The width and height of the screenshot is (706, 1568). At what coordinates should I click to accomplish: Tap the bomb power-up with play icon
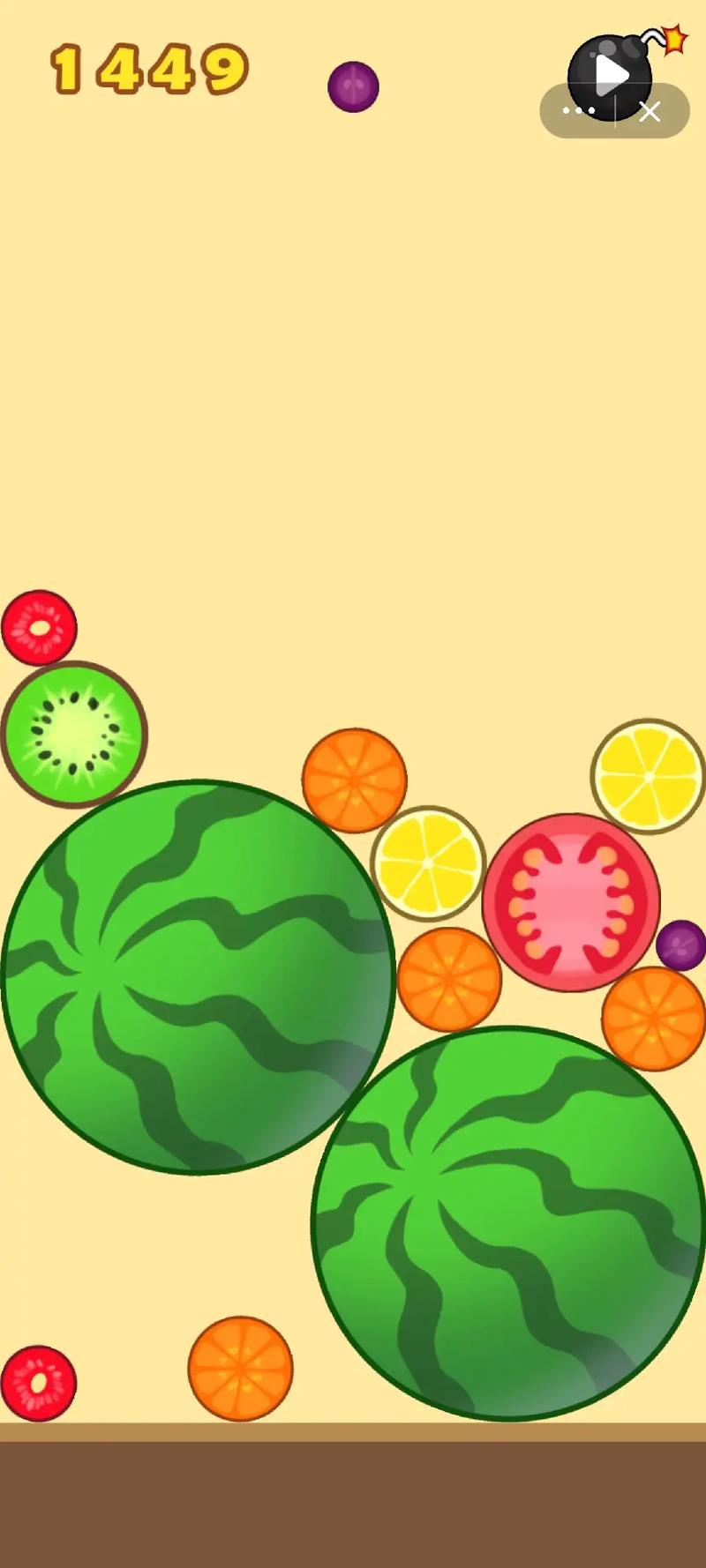[x=612, y=76]
